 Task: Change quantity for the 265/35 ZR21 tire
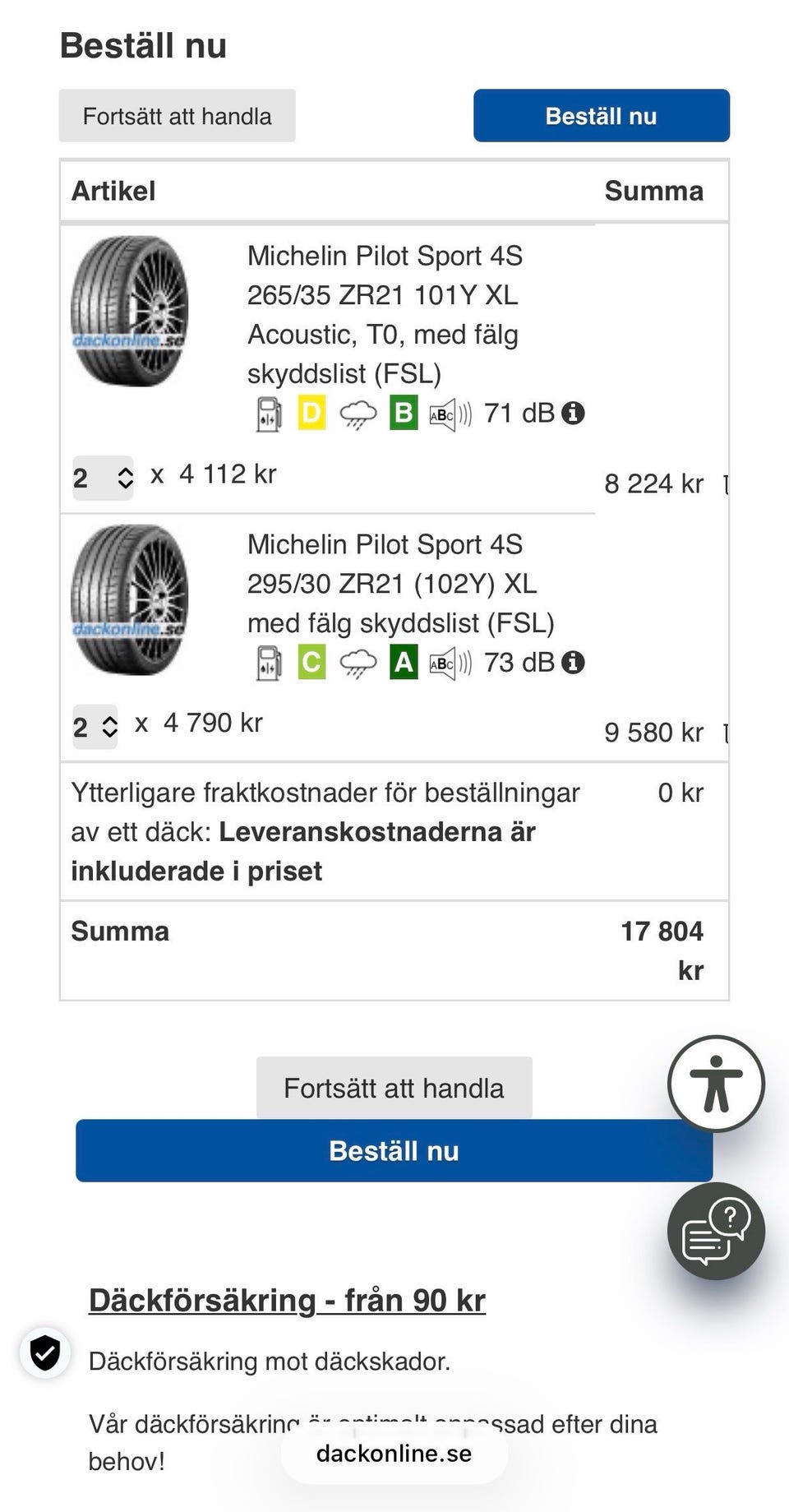point(103,478)
